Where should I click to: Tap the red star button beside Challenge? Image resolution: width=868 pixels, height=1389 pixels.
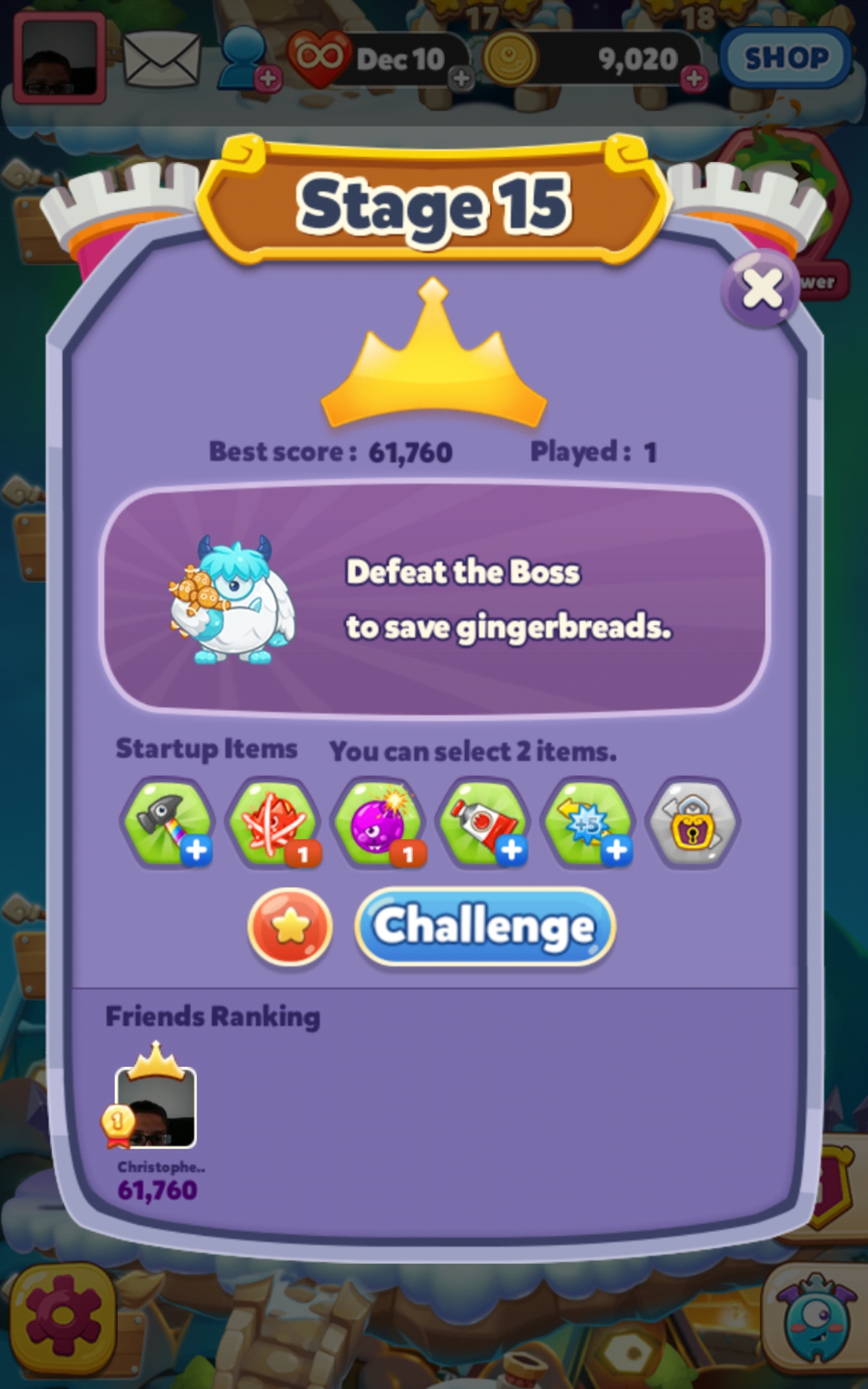290,927
